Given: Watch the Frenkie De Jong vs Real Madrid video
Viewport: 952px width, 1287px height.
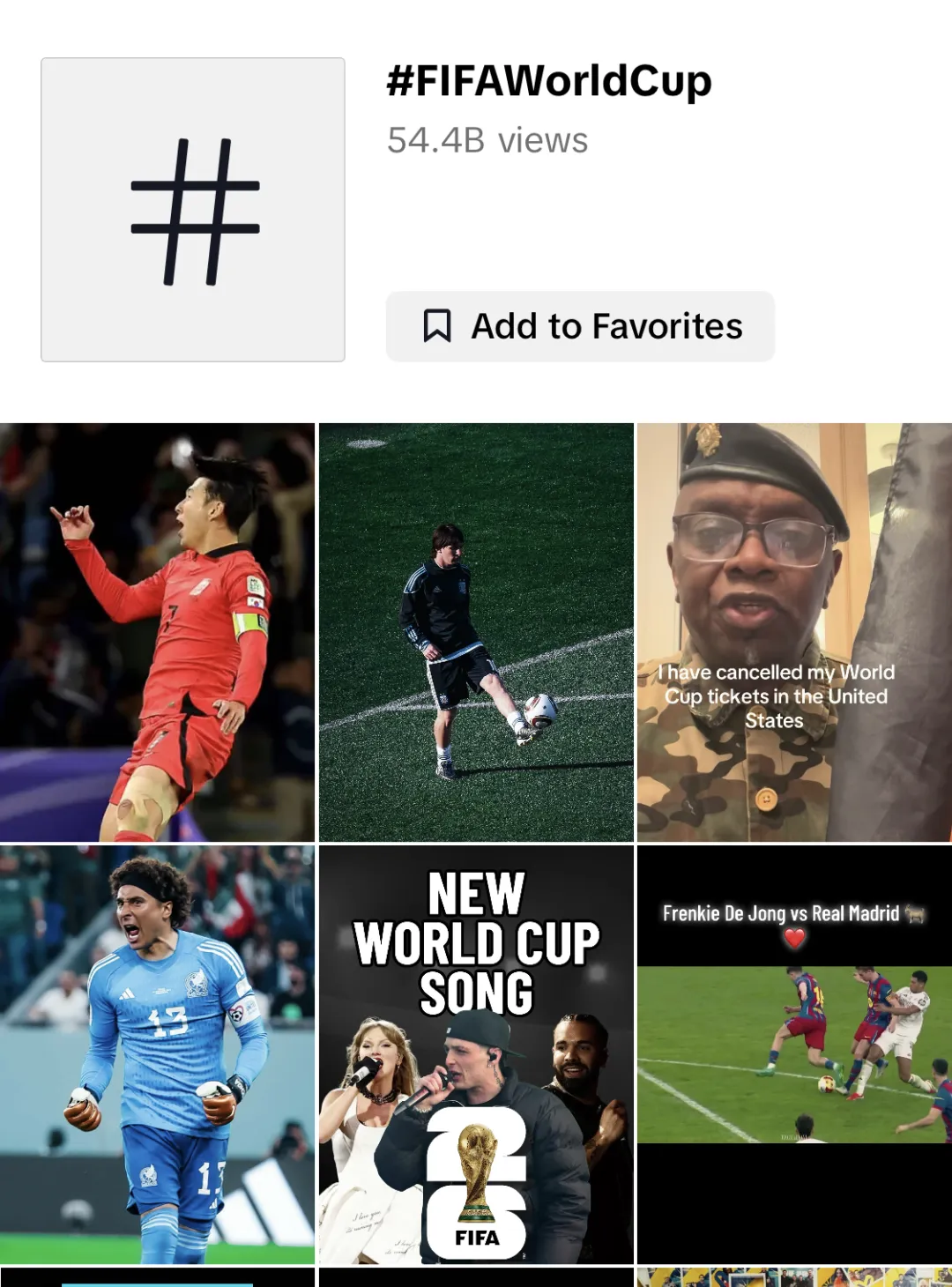Looking at the screenshot, I should (x=794, y=1054).
